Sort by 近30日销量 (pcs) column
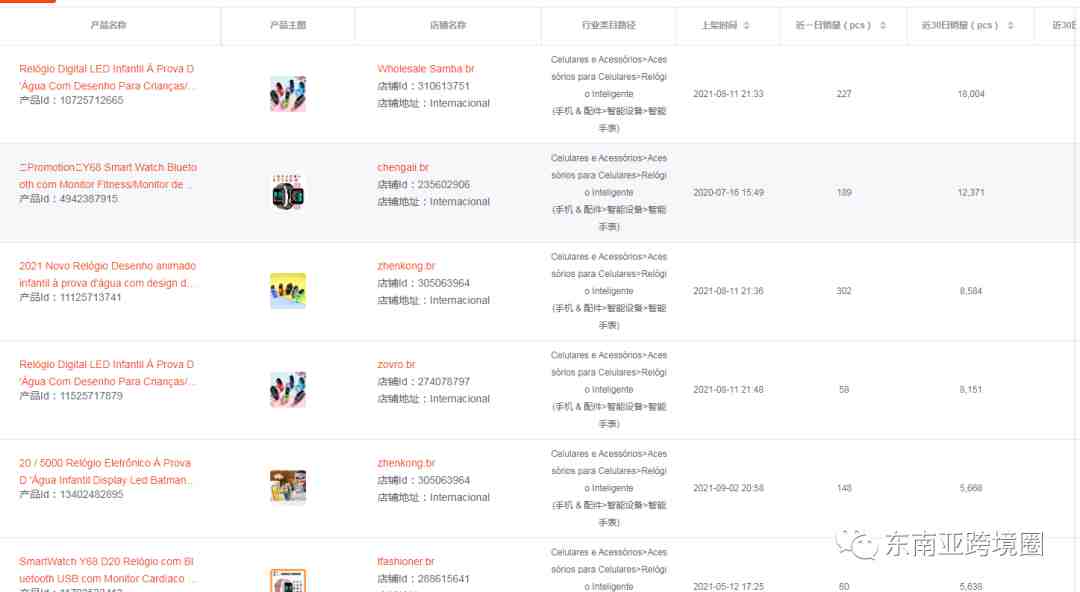The height and width of the screenshot is (592, 1080). [x=1010, y=25]
